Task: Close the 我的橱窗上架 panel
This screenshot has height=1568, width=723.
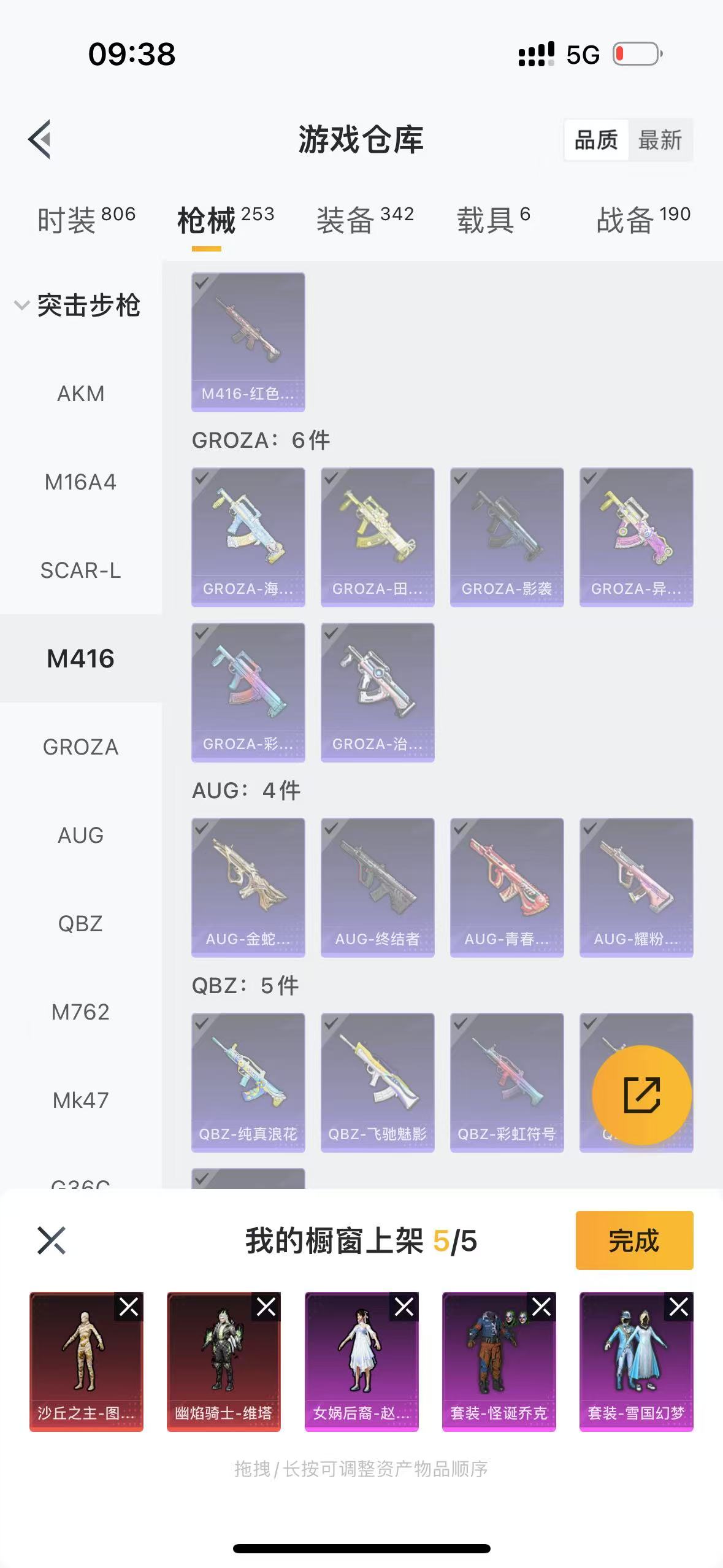Action: [x=52, y=1240]
